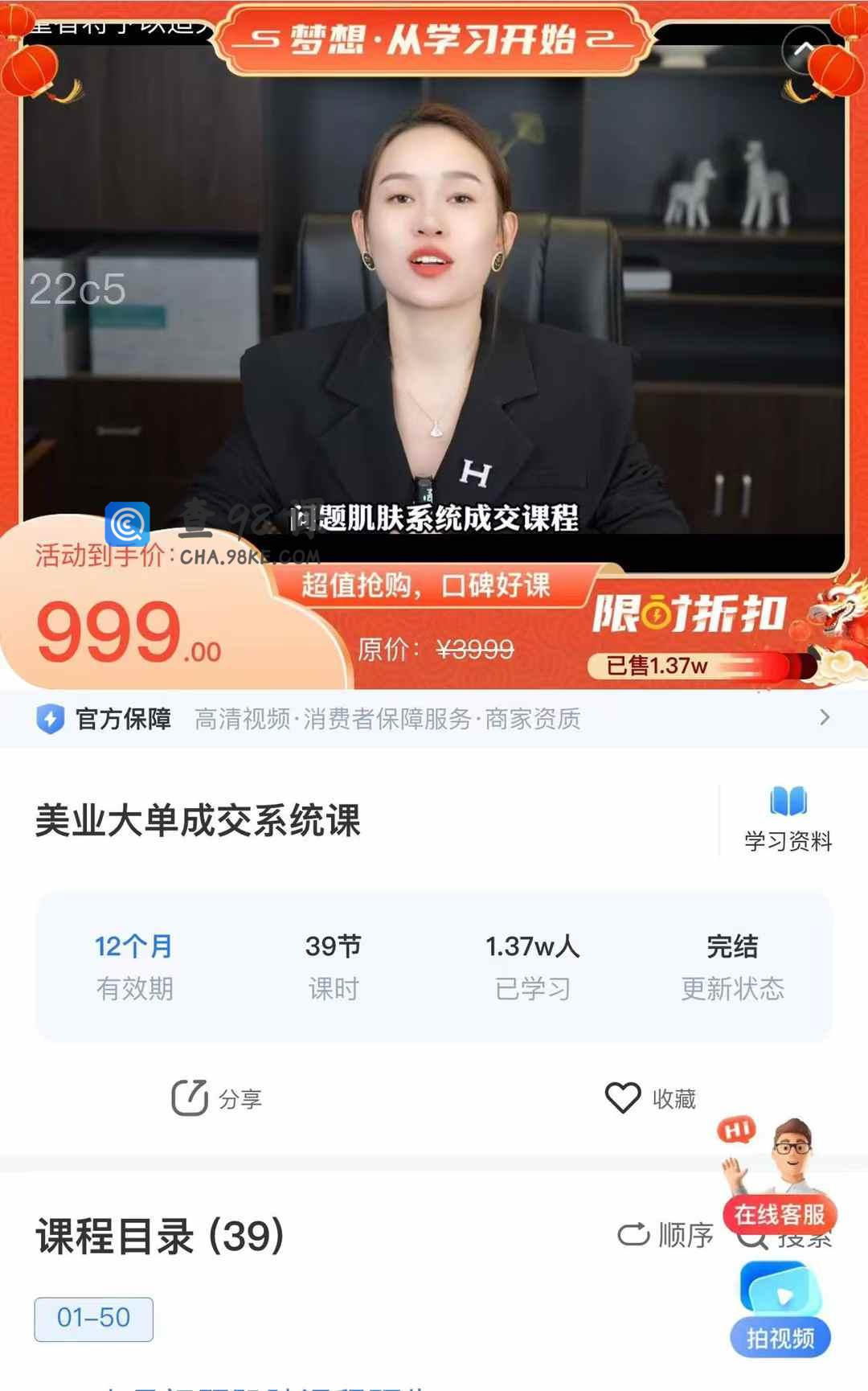Toggle the 顺序 sort order of the catalog

(666, 1235)
